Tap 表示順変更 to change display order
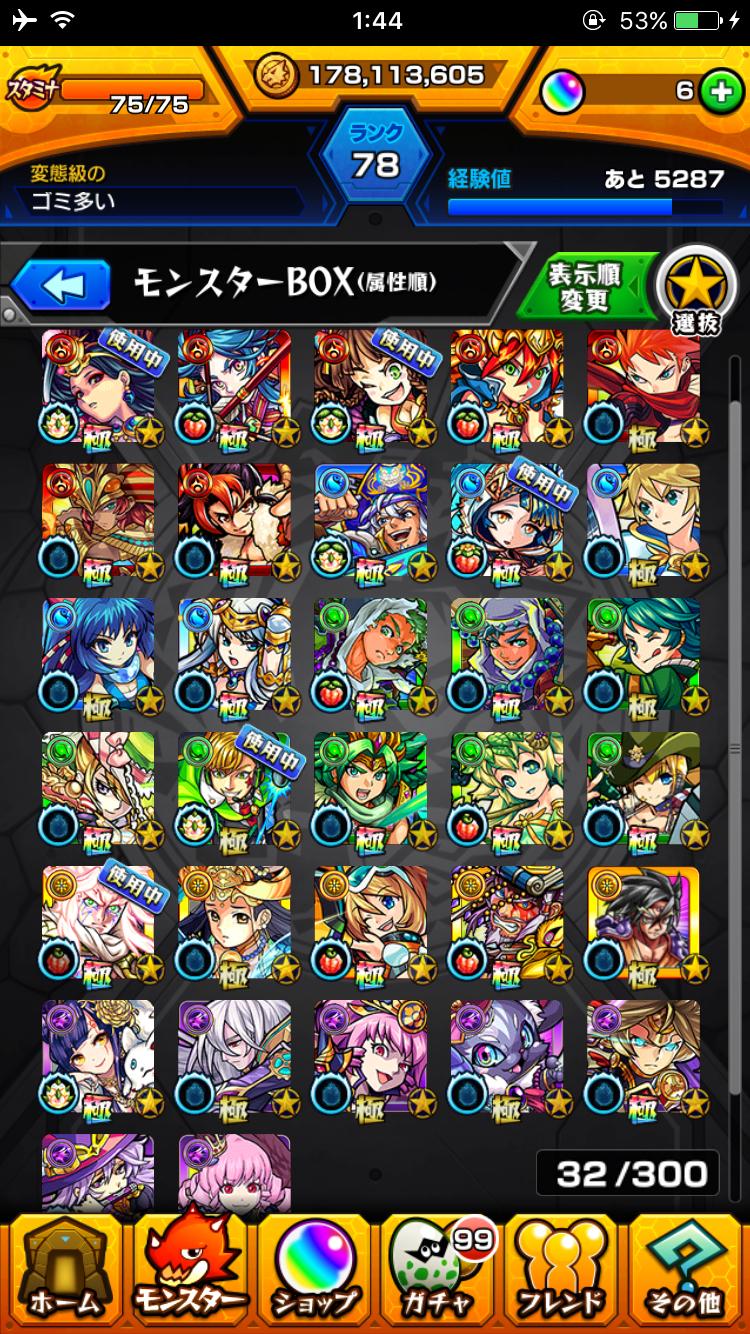The height and width of the screenshot is (1334, 750). (x=584, y=288)
